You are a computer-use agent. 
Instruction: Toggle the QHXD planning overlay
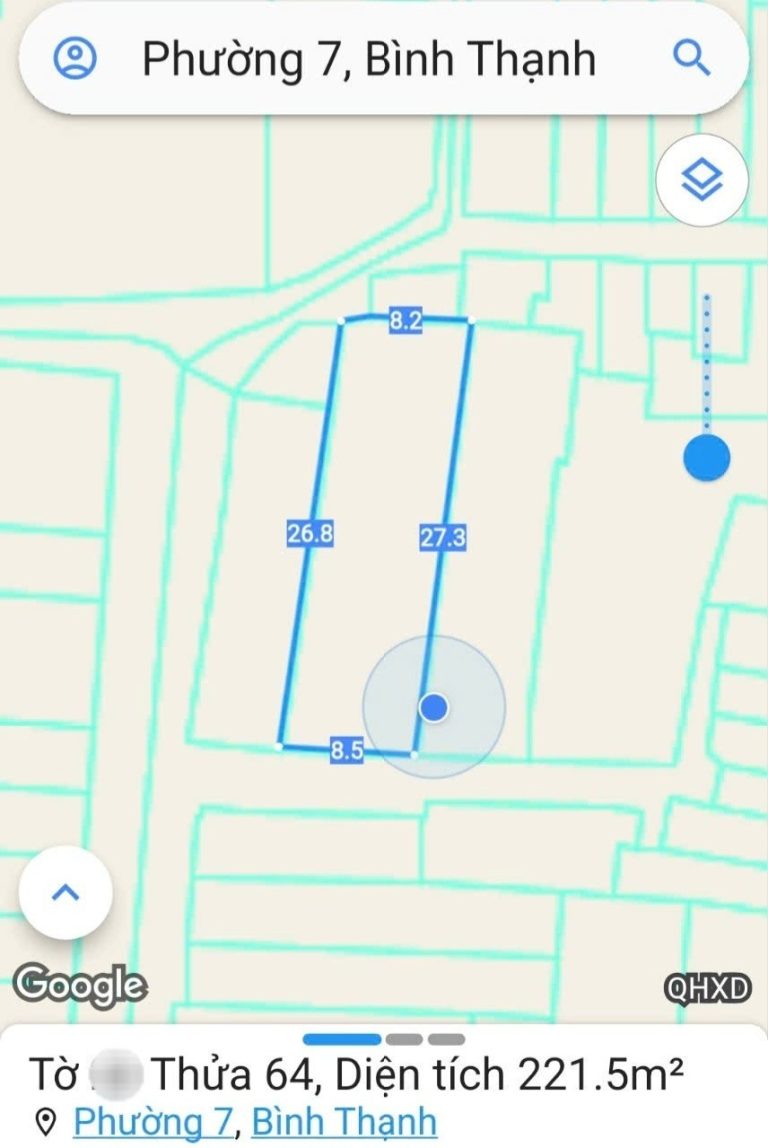[x=708, y=987]
